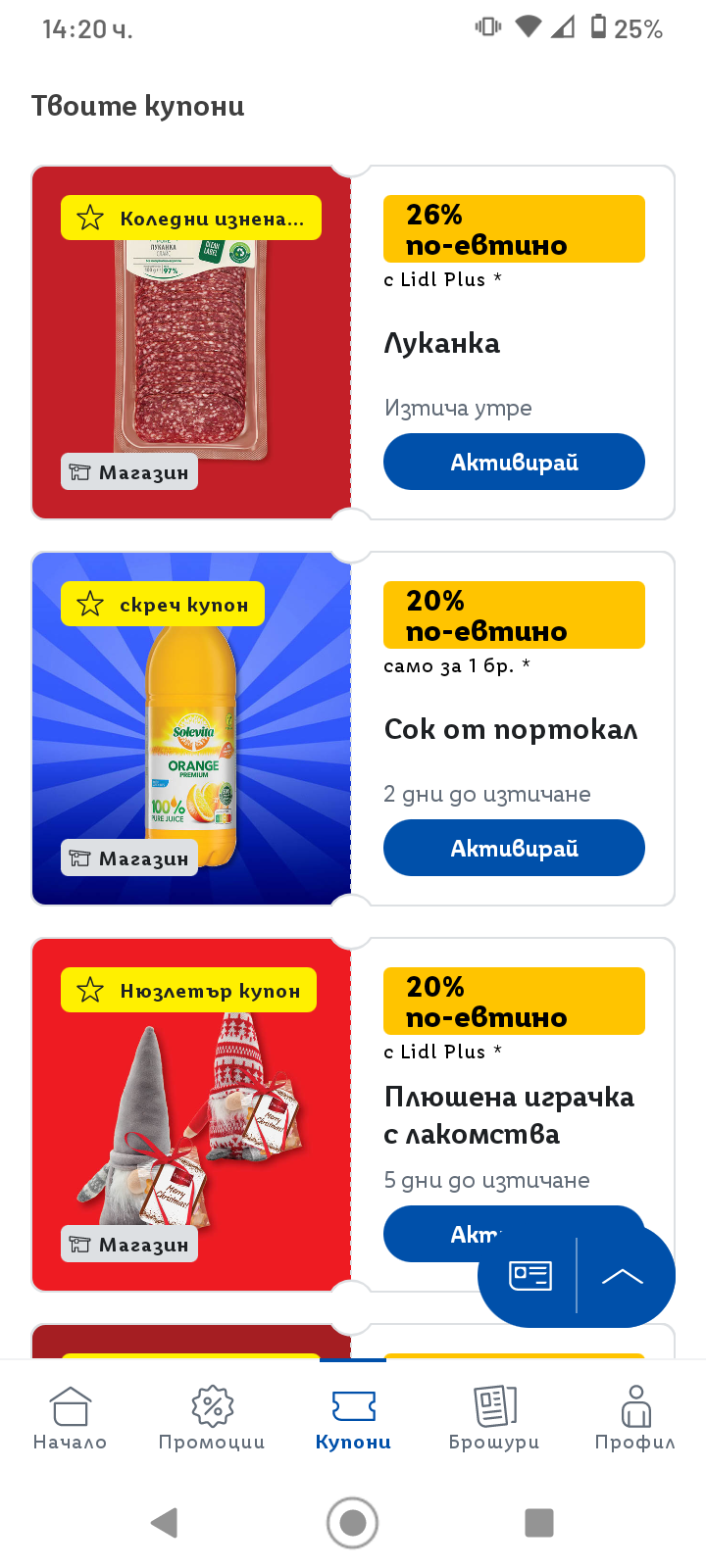Screen dimensions: 706x1568
Task: Switch to the Промоции tab
Action: tap(212, 1417)
